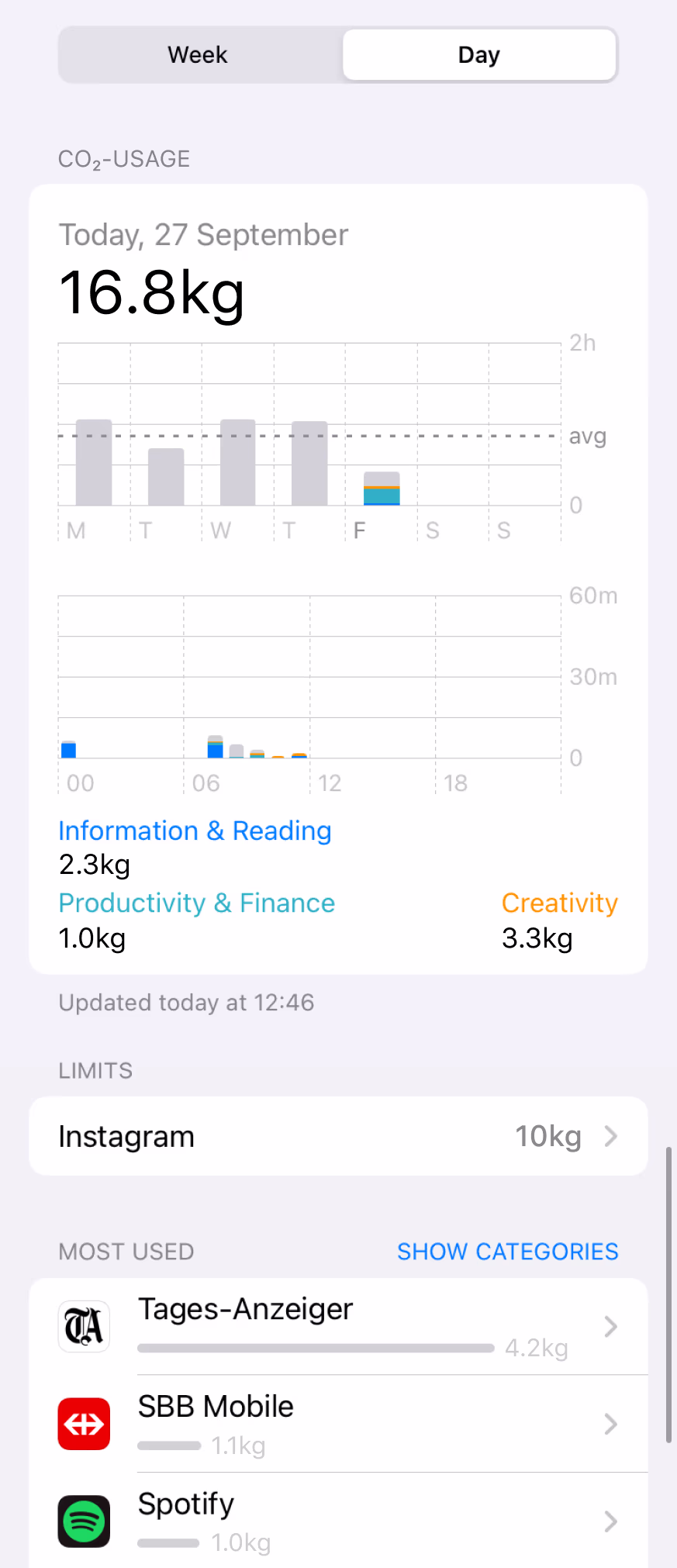Switch to the Week tab
The height and width of the screenshot is (1568, 677).
[x=197, y=54]
